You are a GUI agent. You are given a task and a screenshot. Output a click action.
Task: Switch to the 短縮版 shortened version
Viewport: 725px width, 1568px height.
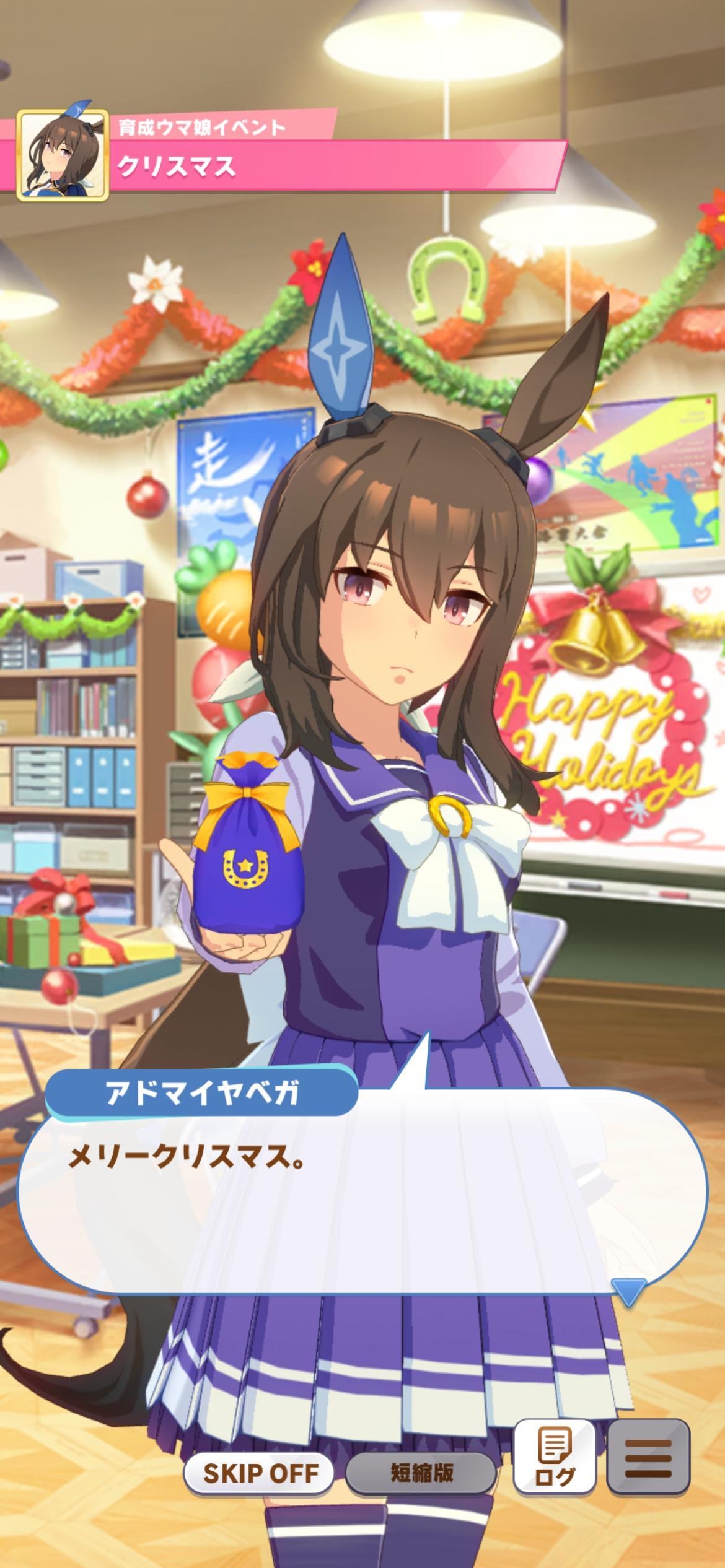tap(421, 1473)
